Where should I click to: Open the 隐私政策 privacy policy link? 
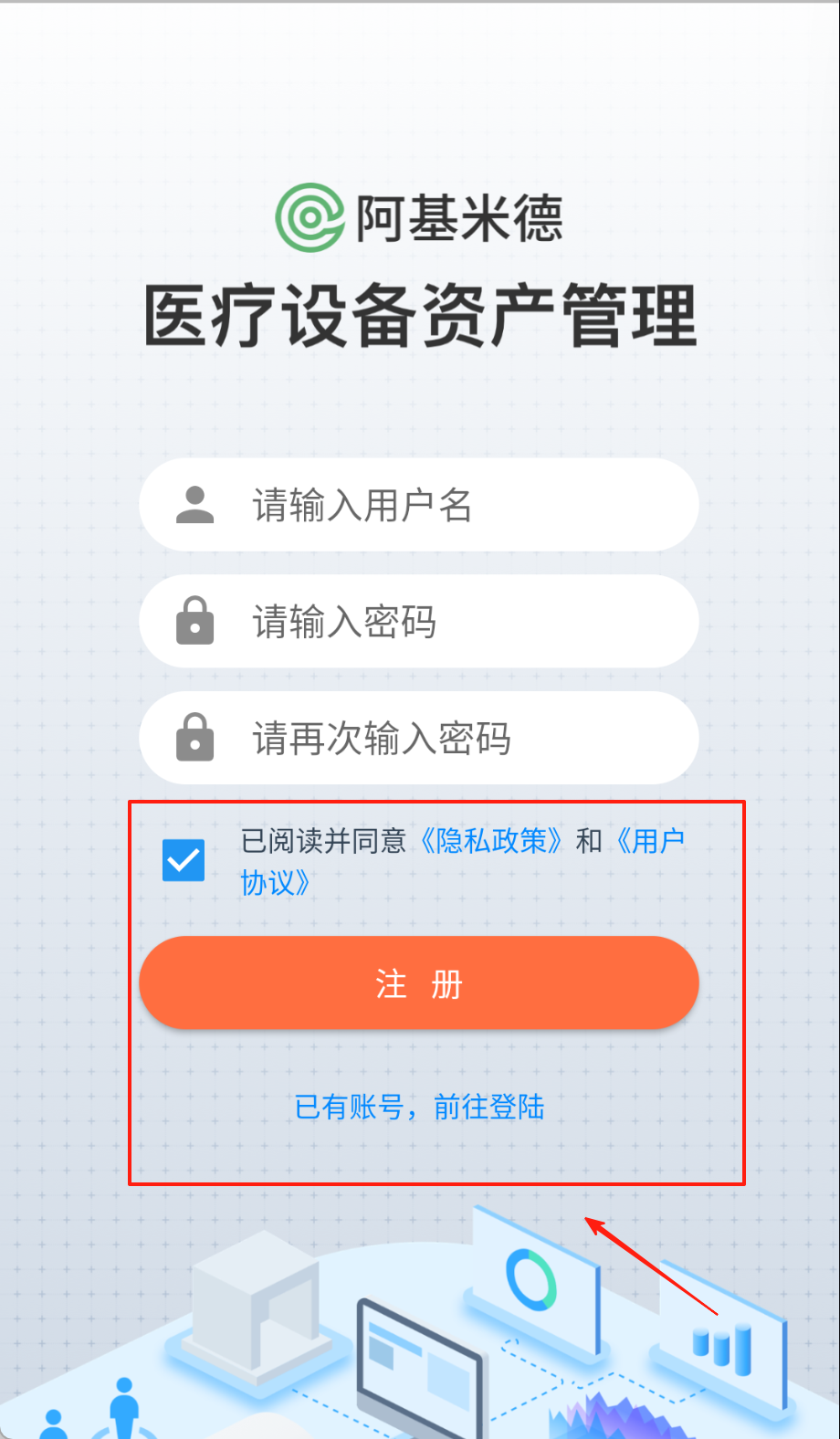point(490,840)
